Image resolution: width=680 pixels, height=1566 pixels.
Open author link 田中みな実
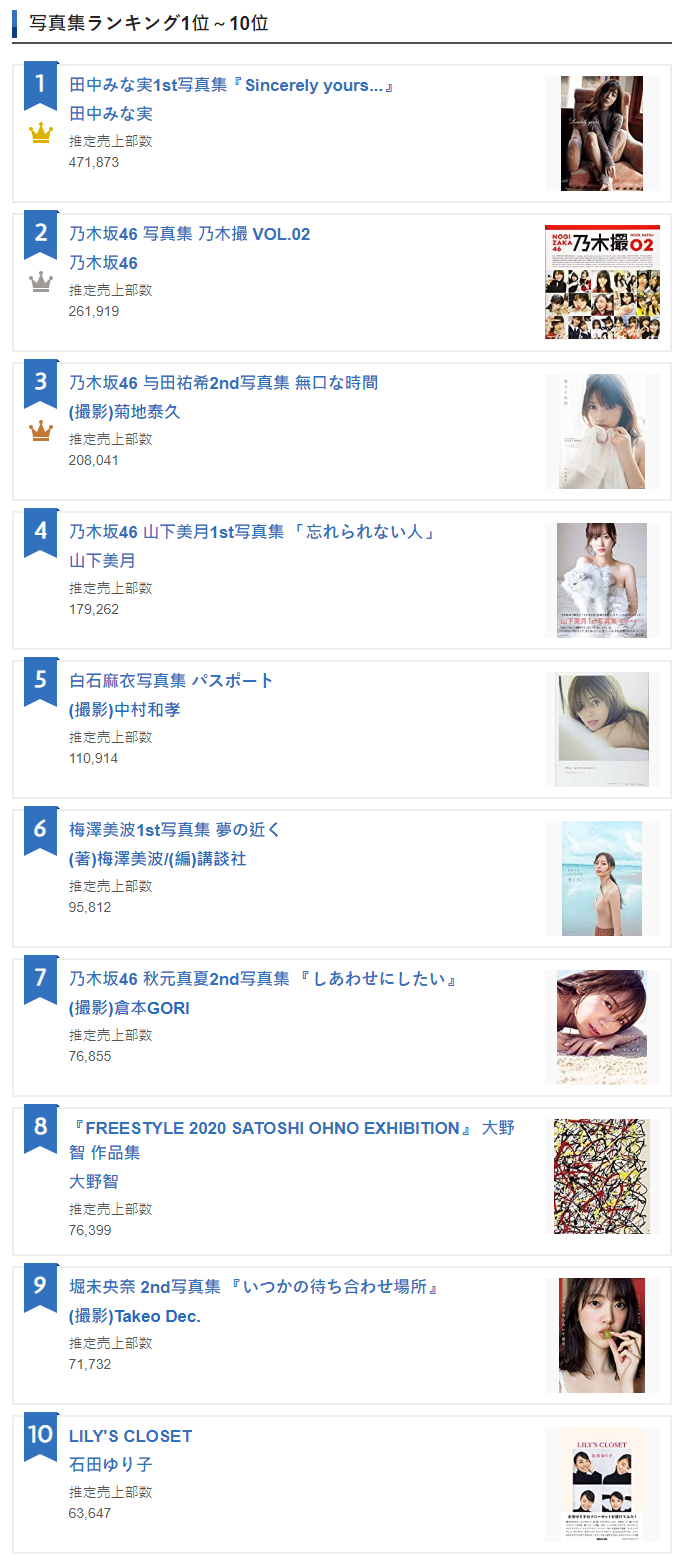(110, 114)
